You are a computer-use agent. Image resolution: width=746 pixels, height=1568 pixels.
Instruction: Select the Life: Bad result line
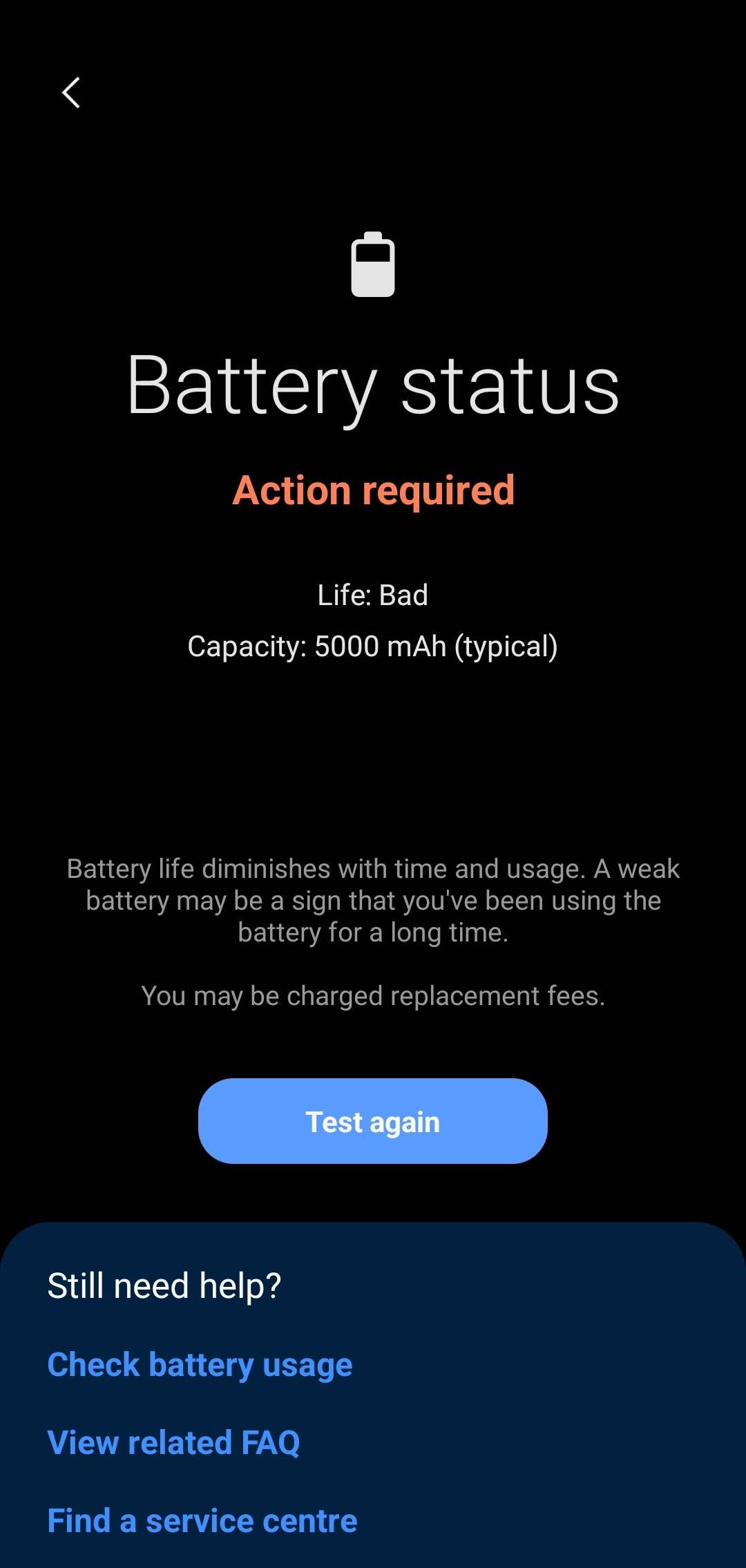click(x=373, y=594)
